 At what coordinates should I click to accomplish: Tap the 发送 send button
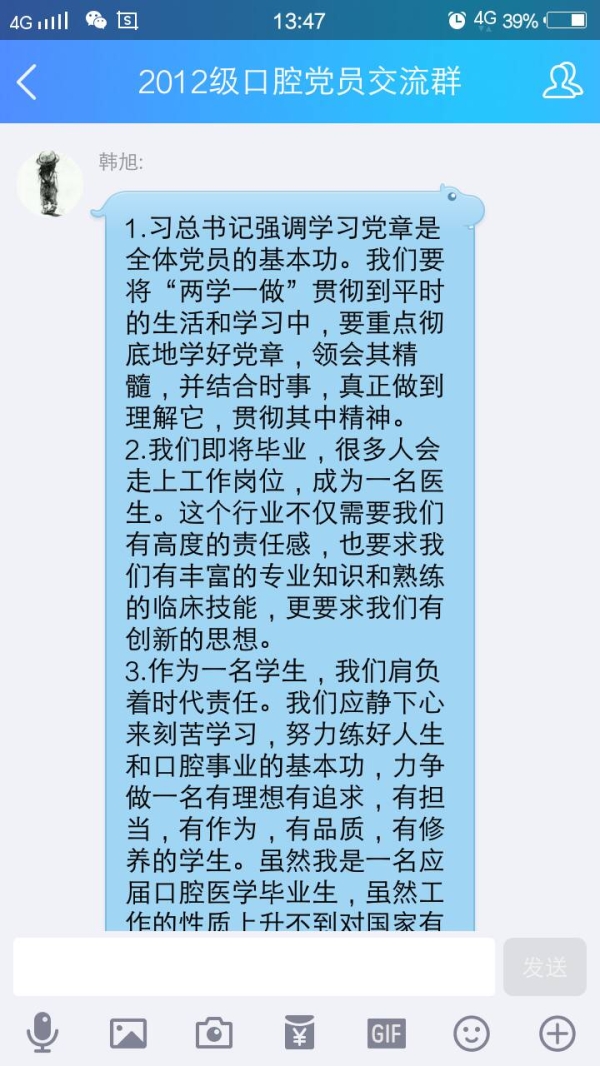pyautogui.click(x=544, y=967)
